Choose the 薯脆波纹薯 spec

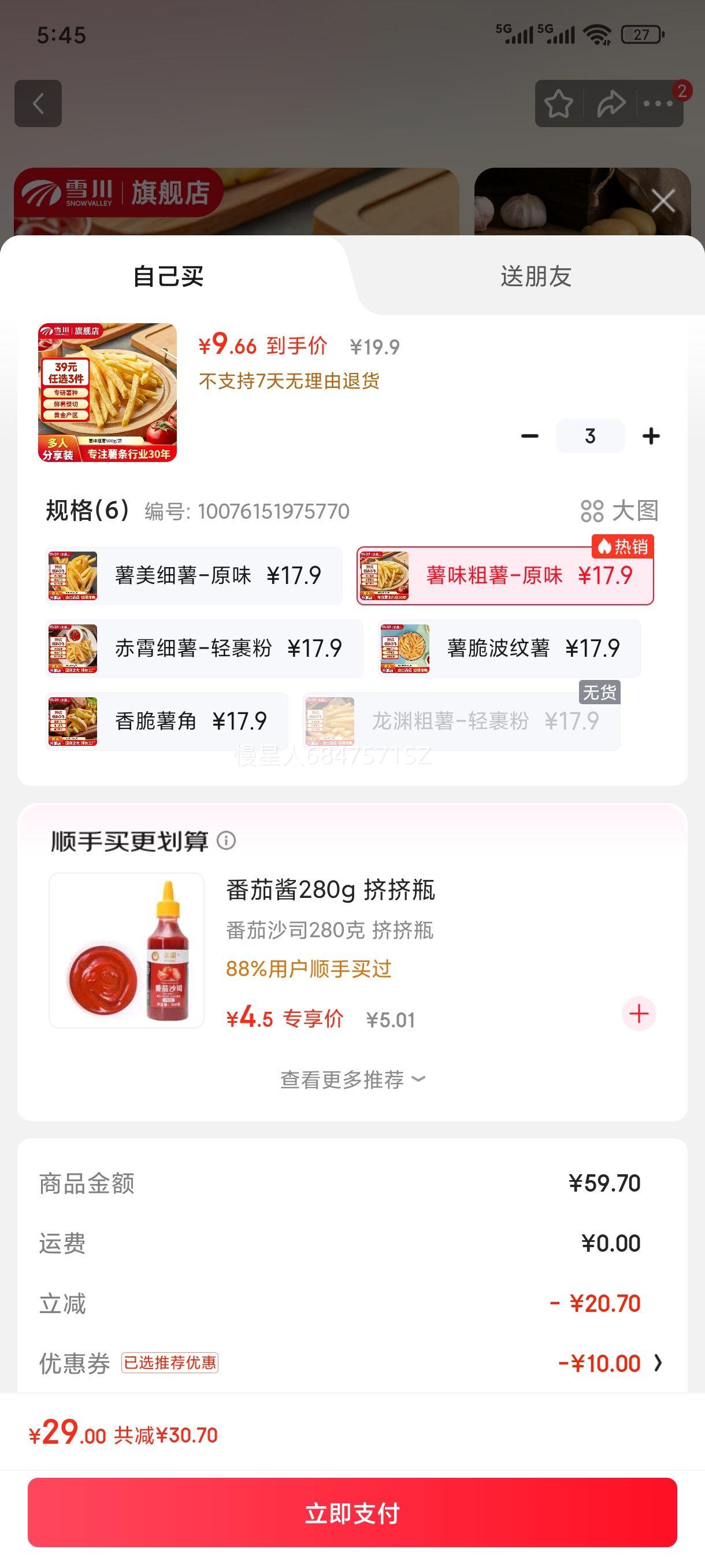click(x=509, y=649)
